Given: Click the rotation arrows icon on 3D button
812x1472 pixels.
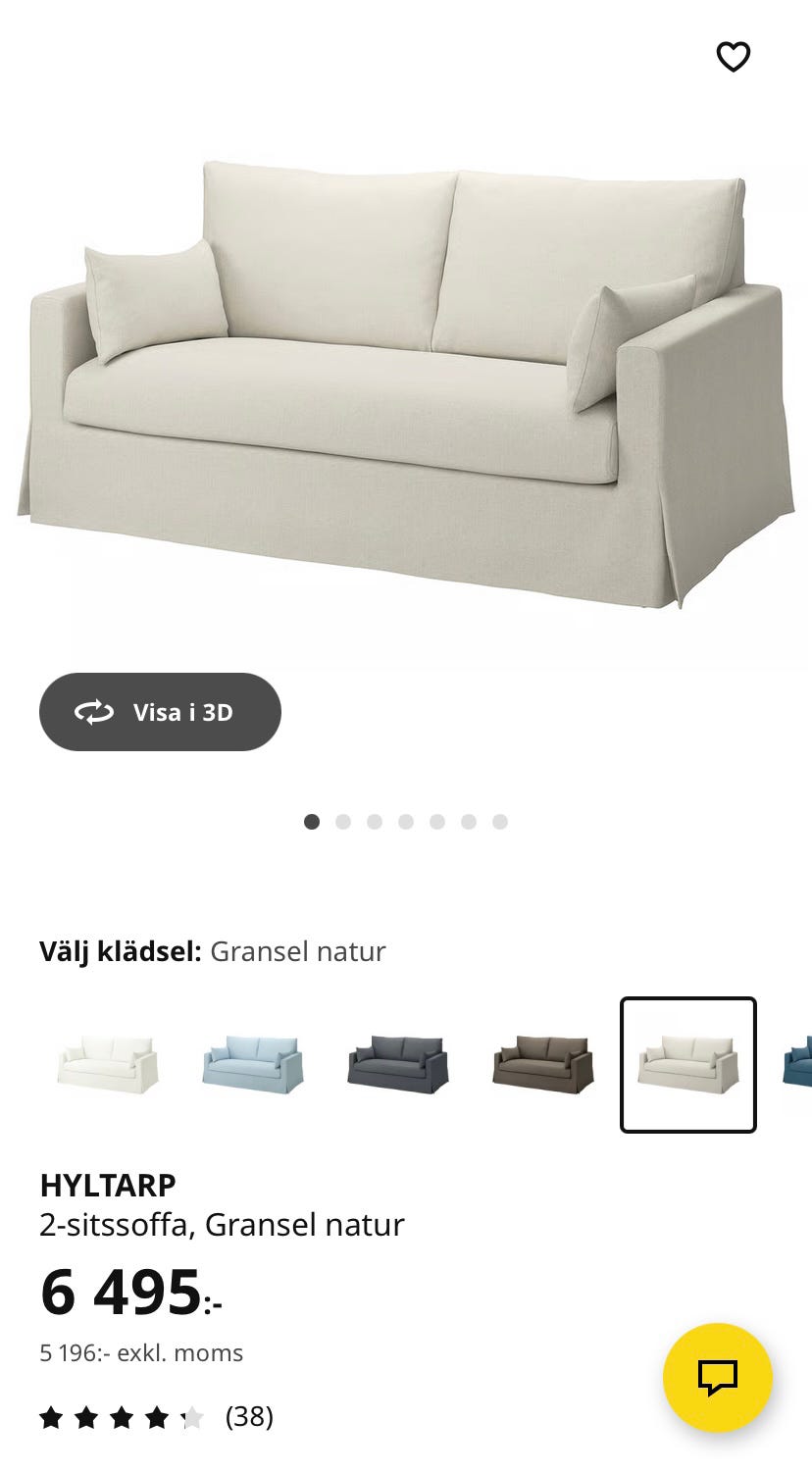Looking at the screenshot, I should tap(95, 713).
